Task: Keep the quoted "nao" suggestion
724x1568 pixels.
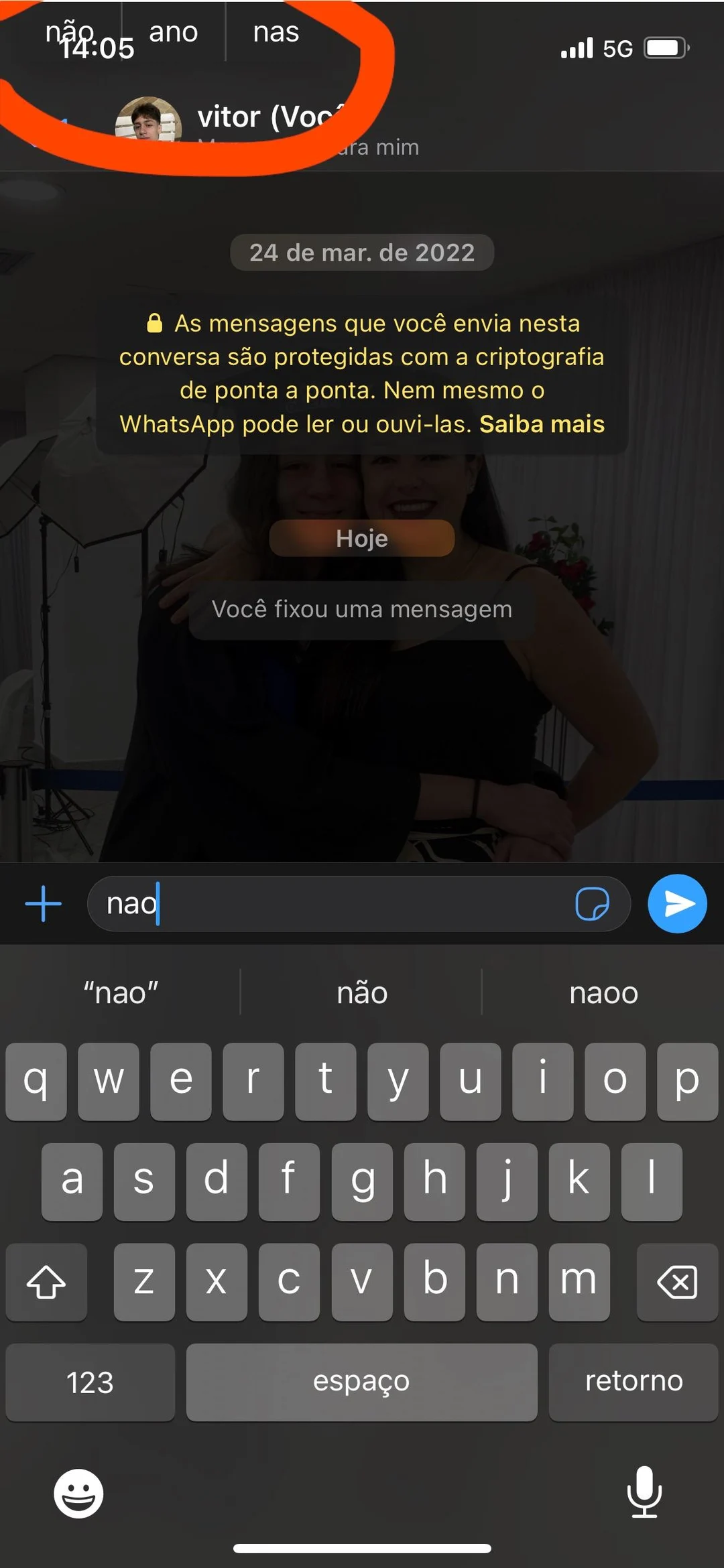Action: [121, 992]
